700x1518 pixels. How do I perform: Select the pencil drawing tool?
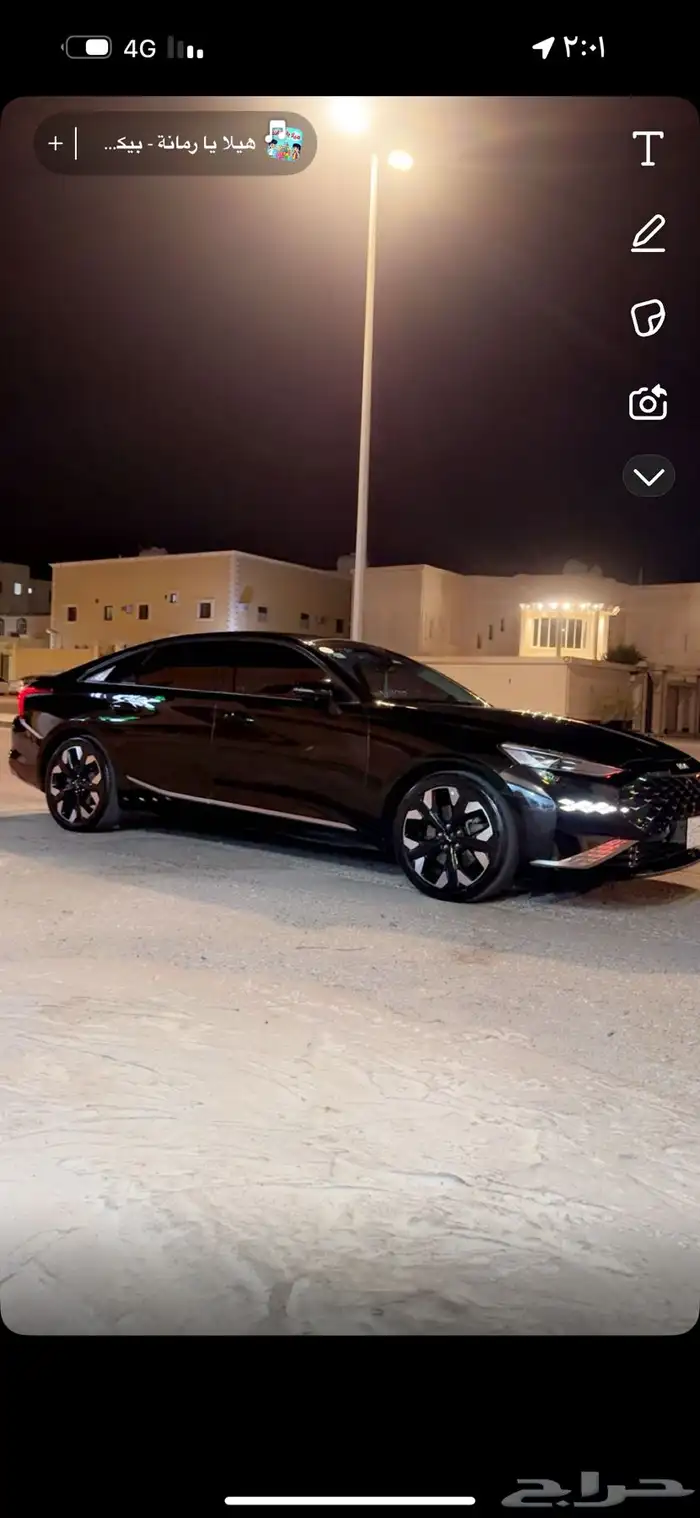pos(648,233)
